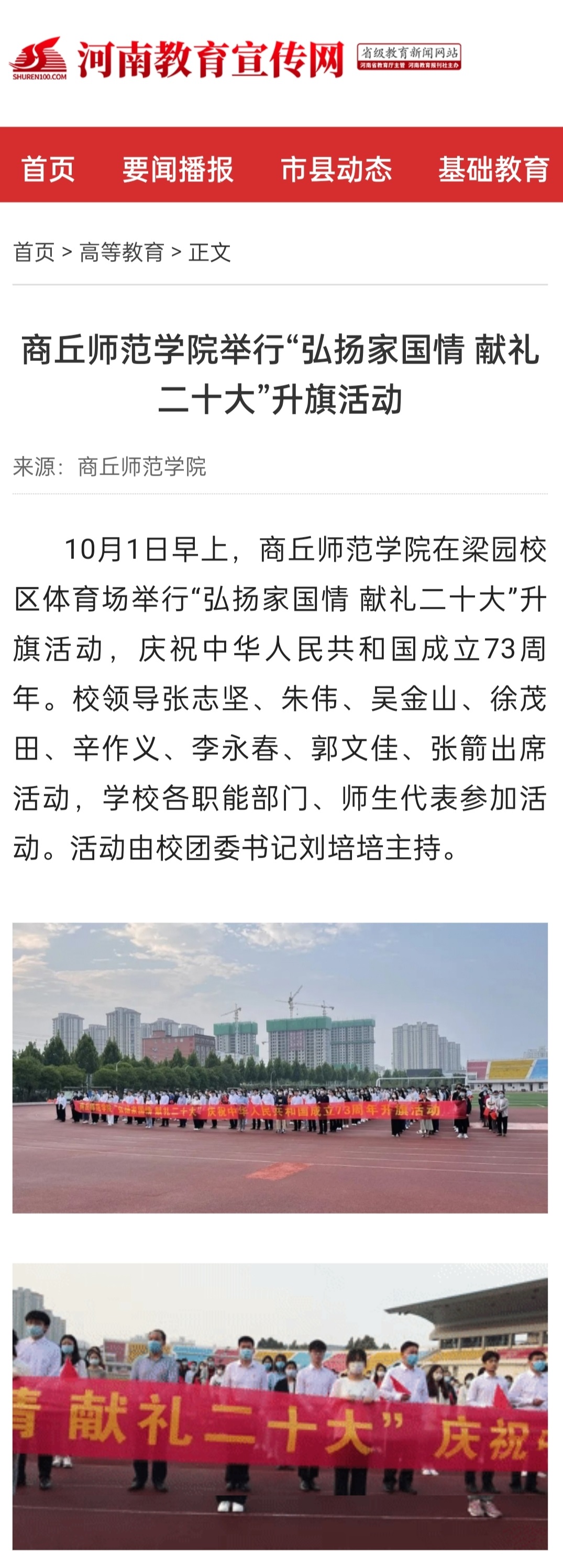The width and height of the screenshot is (563, 1568).
Task: Open the 高等教育 breadcrumb link
Action: (122, 252)
